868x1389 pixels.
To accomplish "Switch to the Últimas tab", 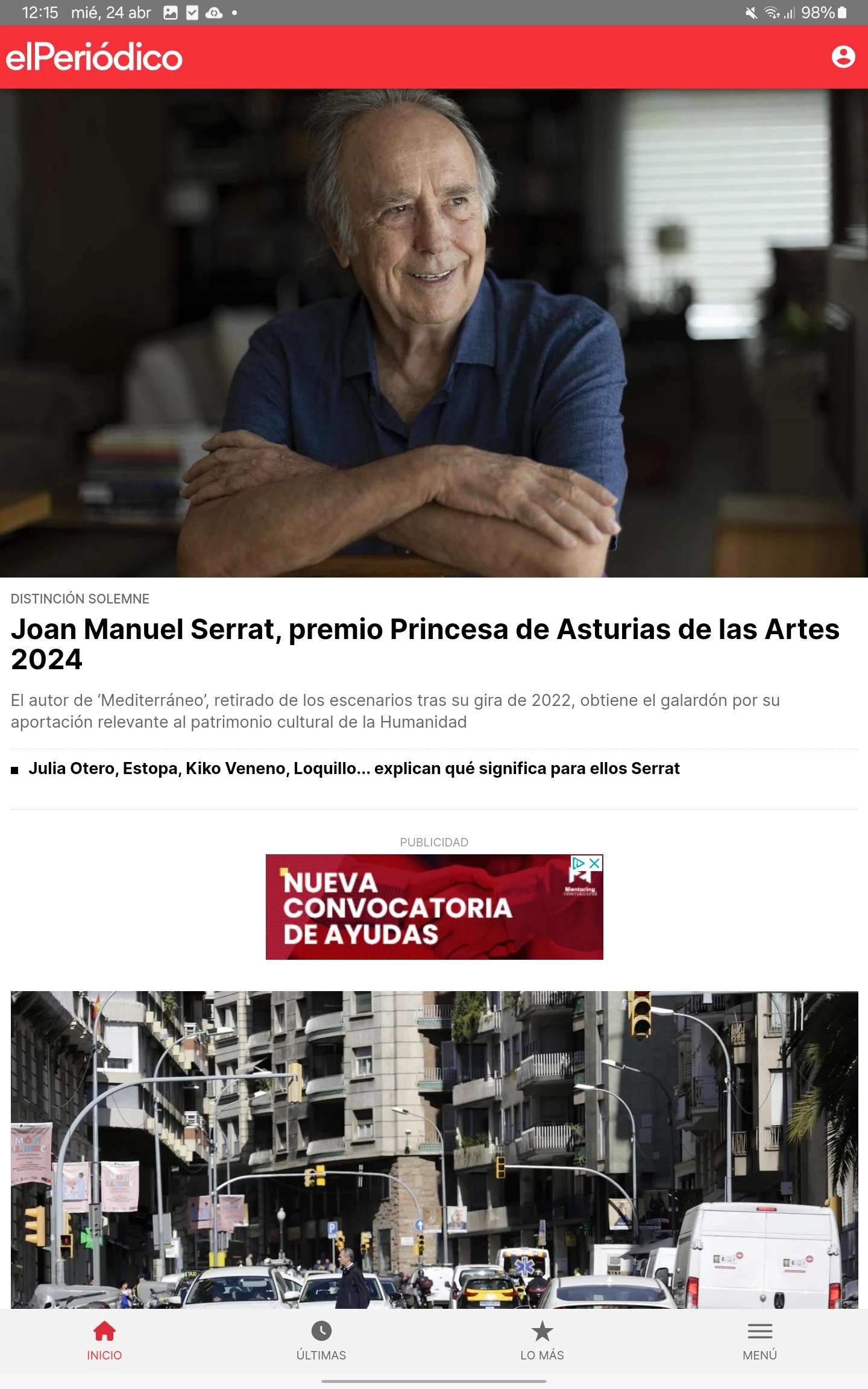I will [x=321, y=1341].
